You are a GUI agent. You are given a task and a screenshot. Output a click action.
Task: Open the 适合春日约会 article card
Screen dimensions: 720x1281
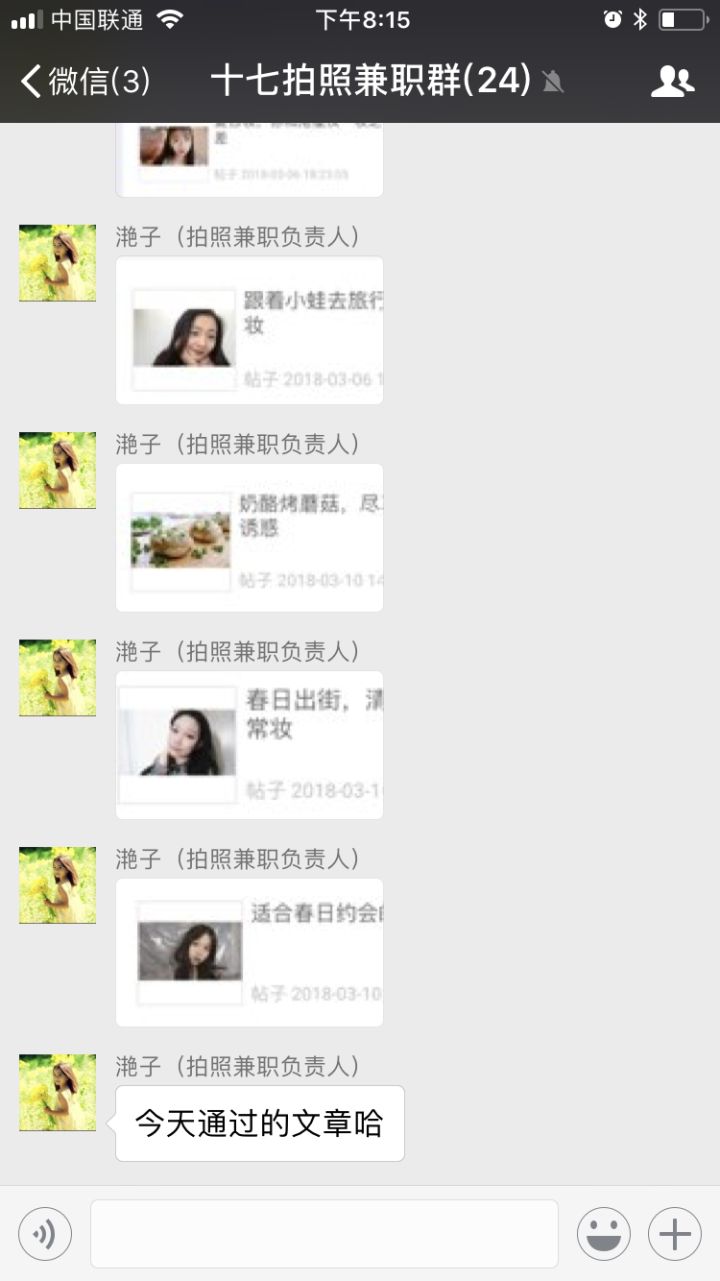[249, 951]
